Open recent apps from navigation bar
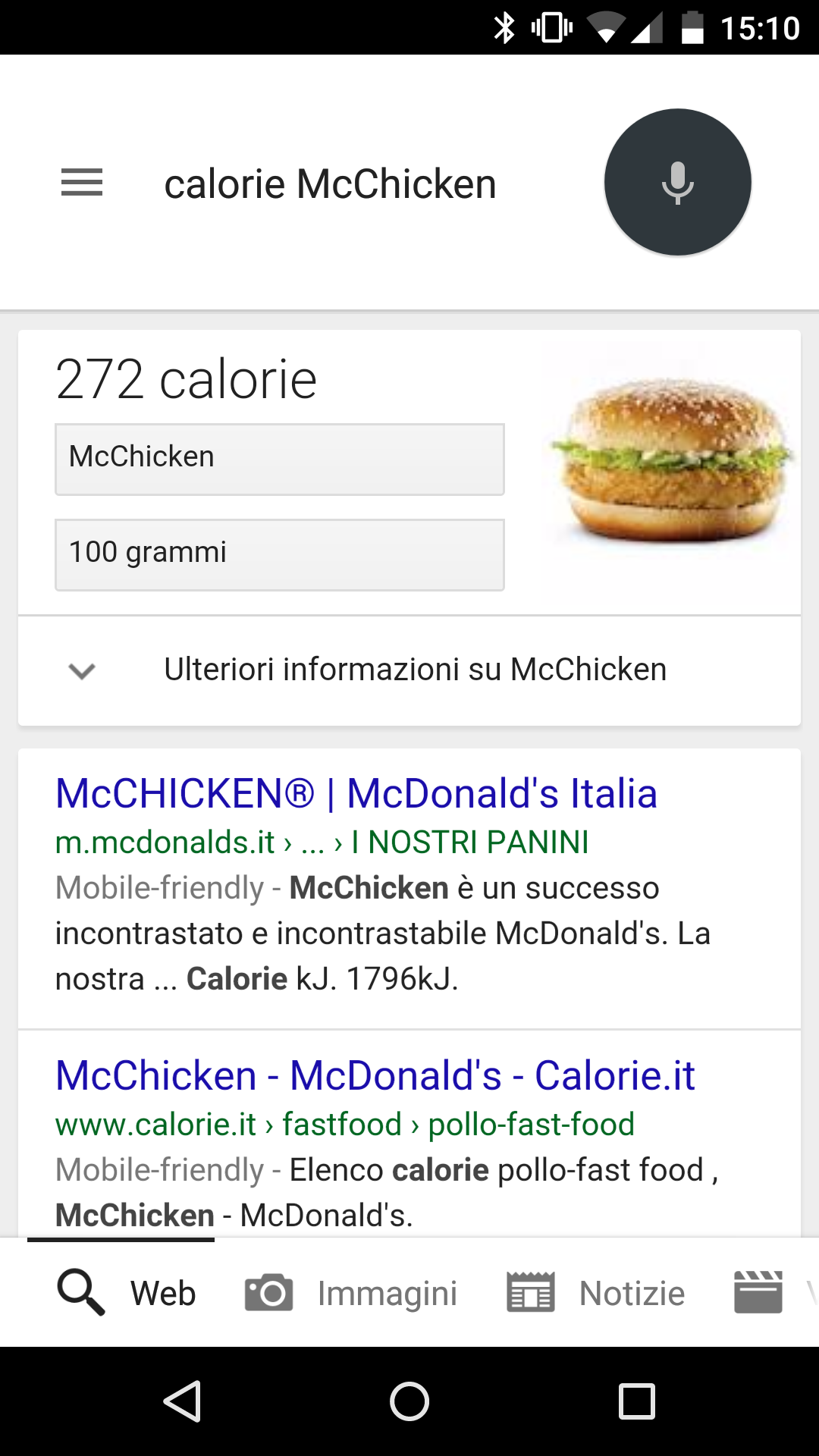The width and height of the screenshot is (819, 1456). coord(637,1401)
